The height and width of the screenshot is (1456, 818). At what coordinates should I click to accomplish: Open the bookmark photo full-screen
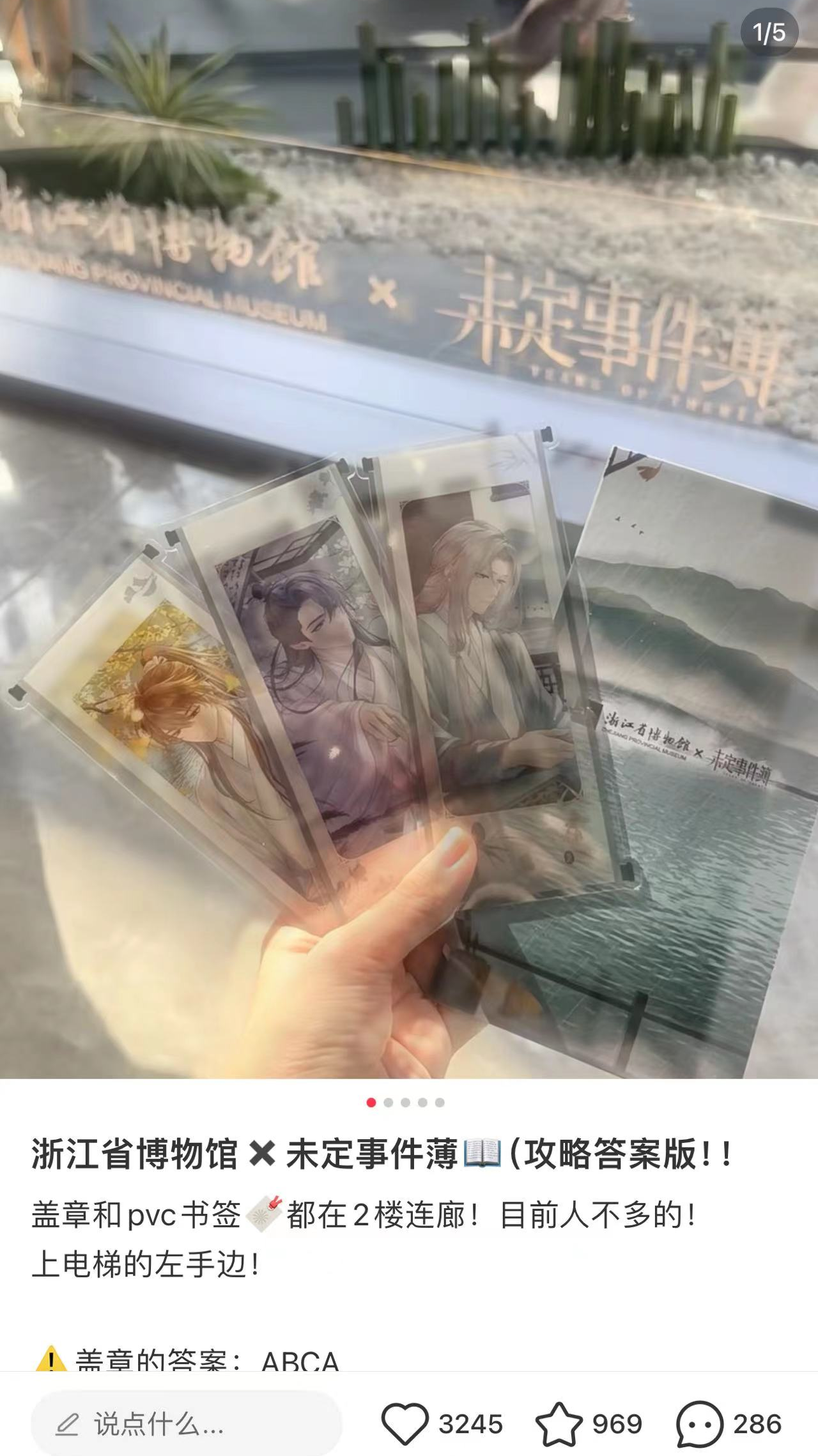click(x=409, y=543)
